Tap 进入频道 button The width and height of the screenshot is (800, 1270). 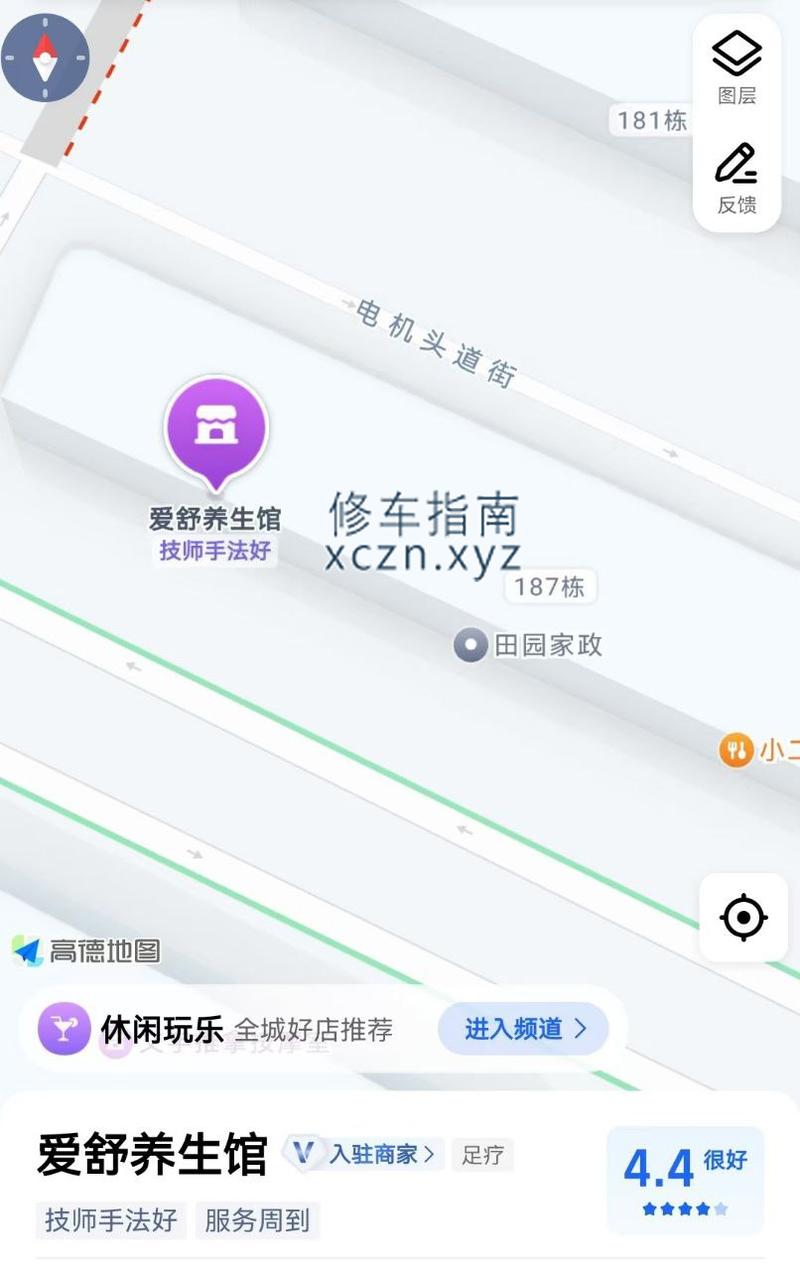tap(523, 1029)
